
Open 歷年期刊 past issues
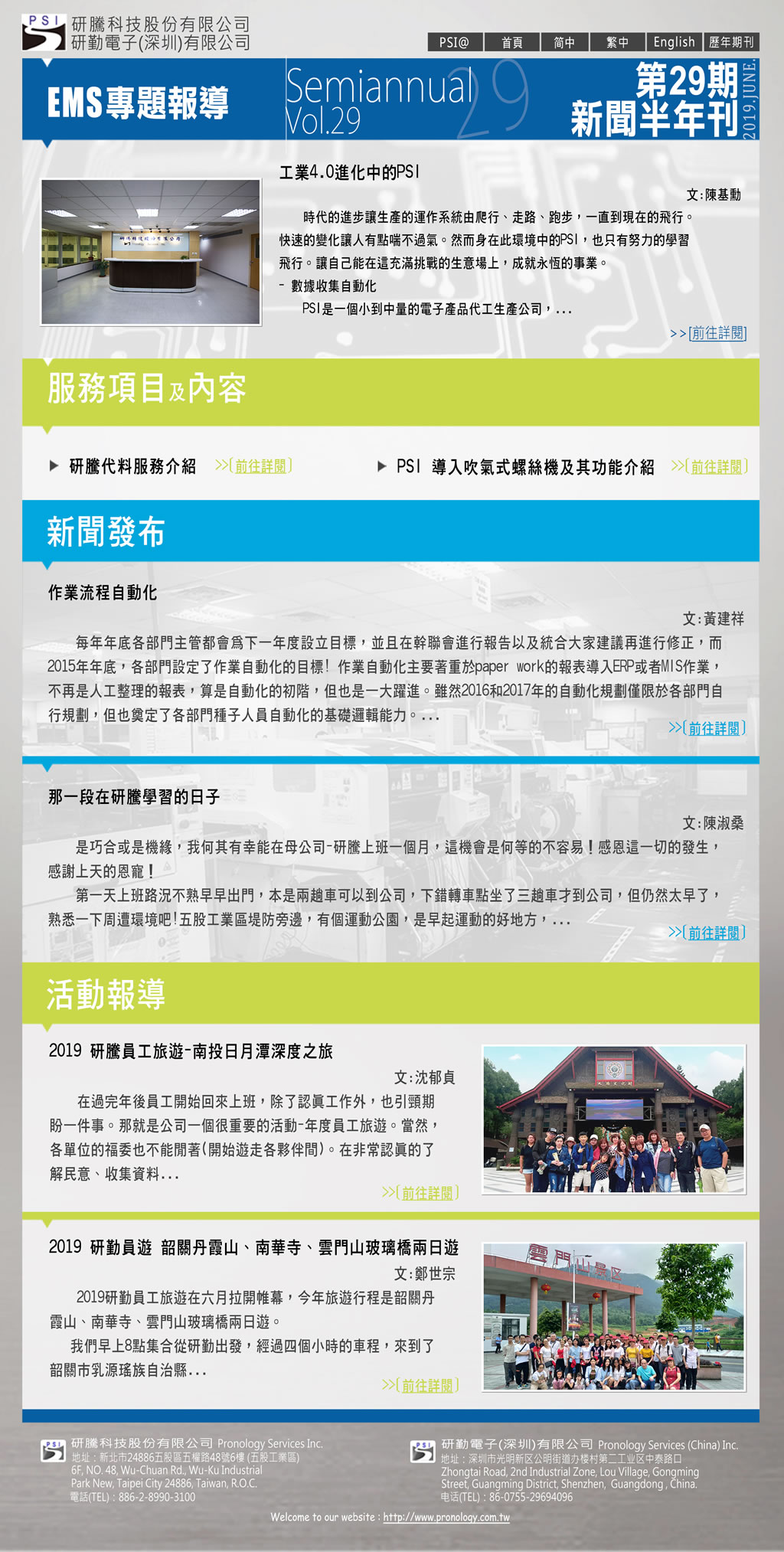(731, 42)
